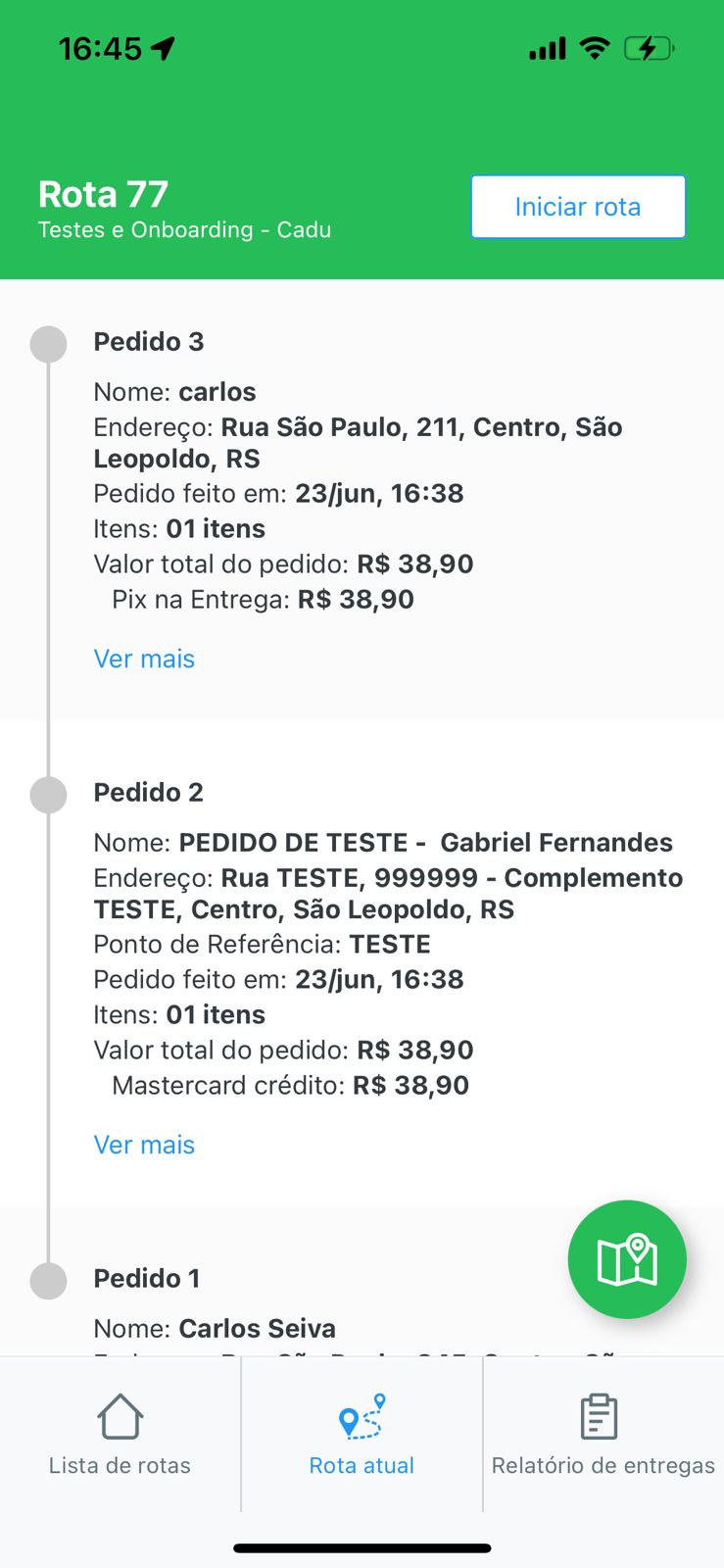
Task: Switch to the Lista de rotas tab
Action: tap(120, 1435)
